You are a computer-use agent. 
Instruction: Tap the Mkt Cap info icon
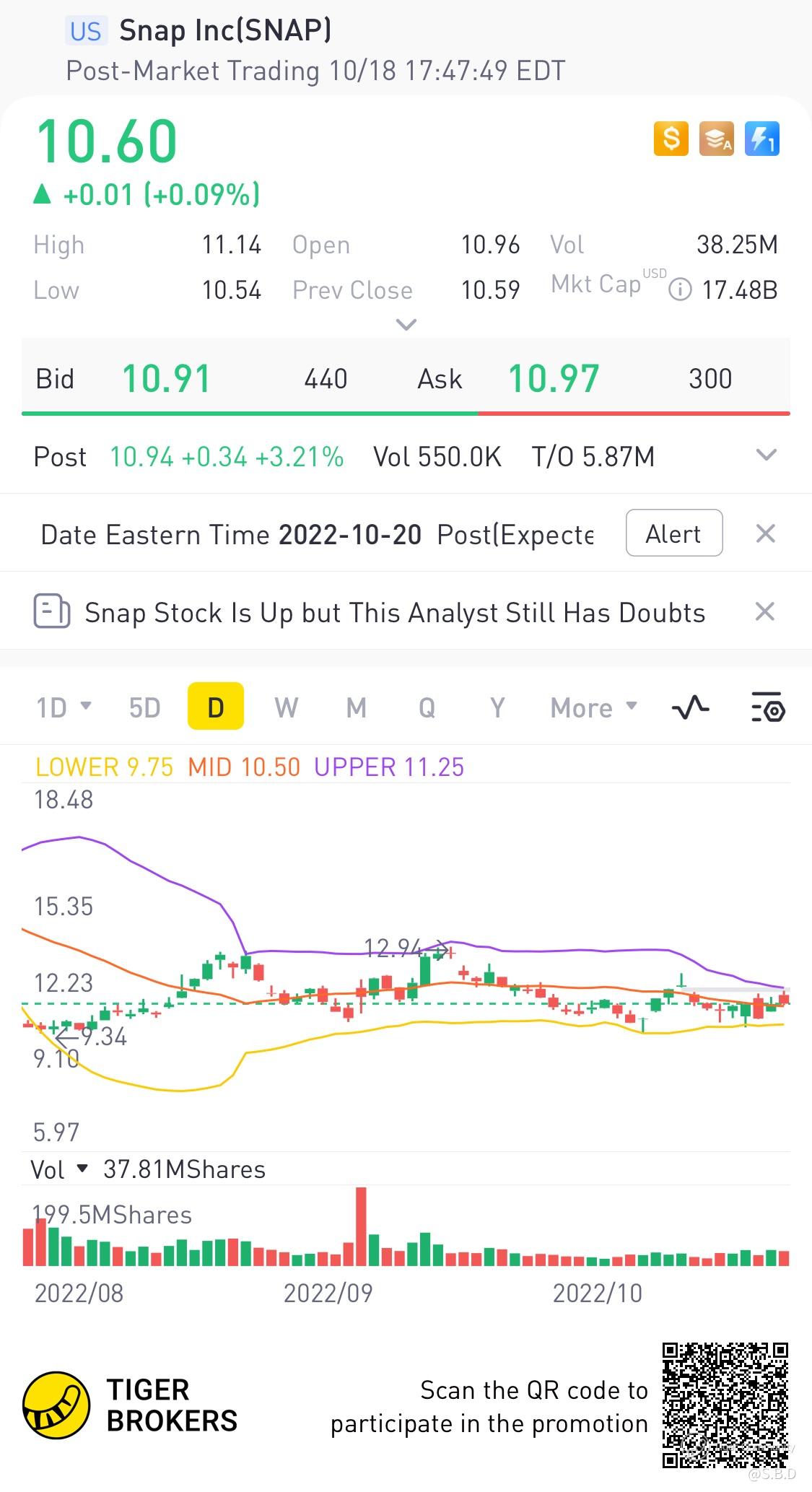[680, 290]
